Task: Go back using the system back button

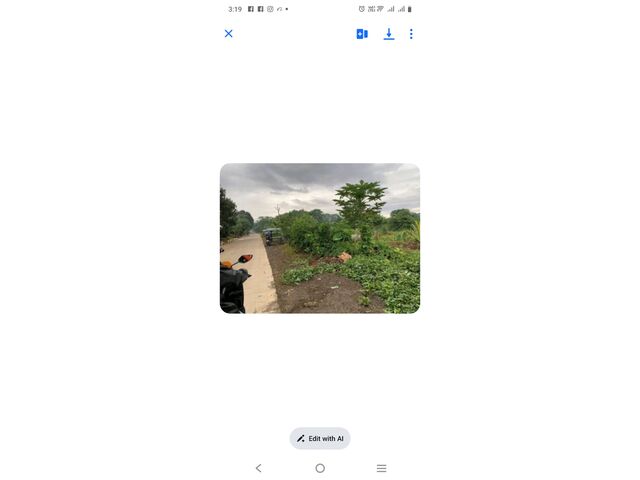Action: click(259, 468)
